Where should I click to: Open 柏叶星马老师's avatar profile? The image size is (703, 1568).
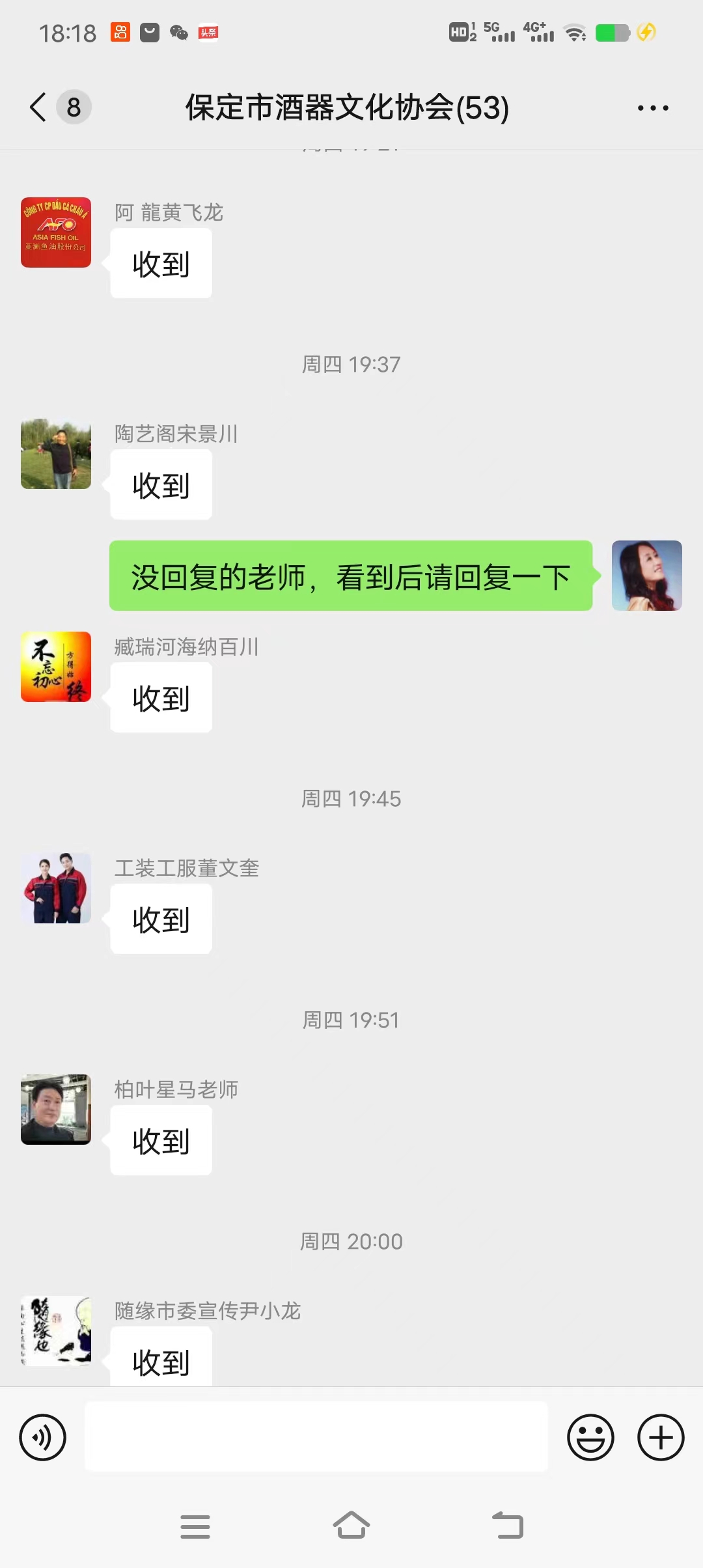coord(56,1110)
